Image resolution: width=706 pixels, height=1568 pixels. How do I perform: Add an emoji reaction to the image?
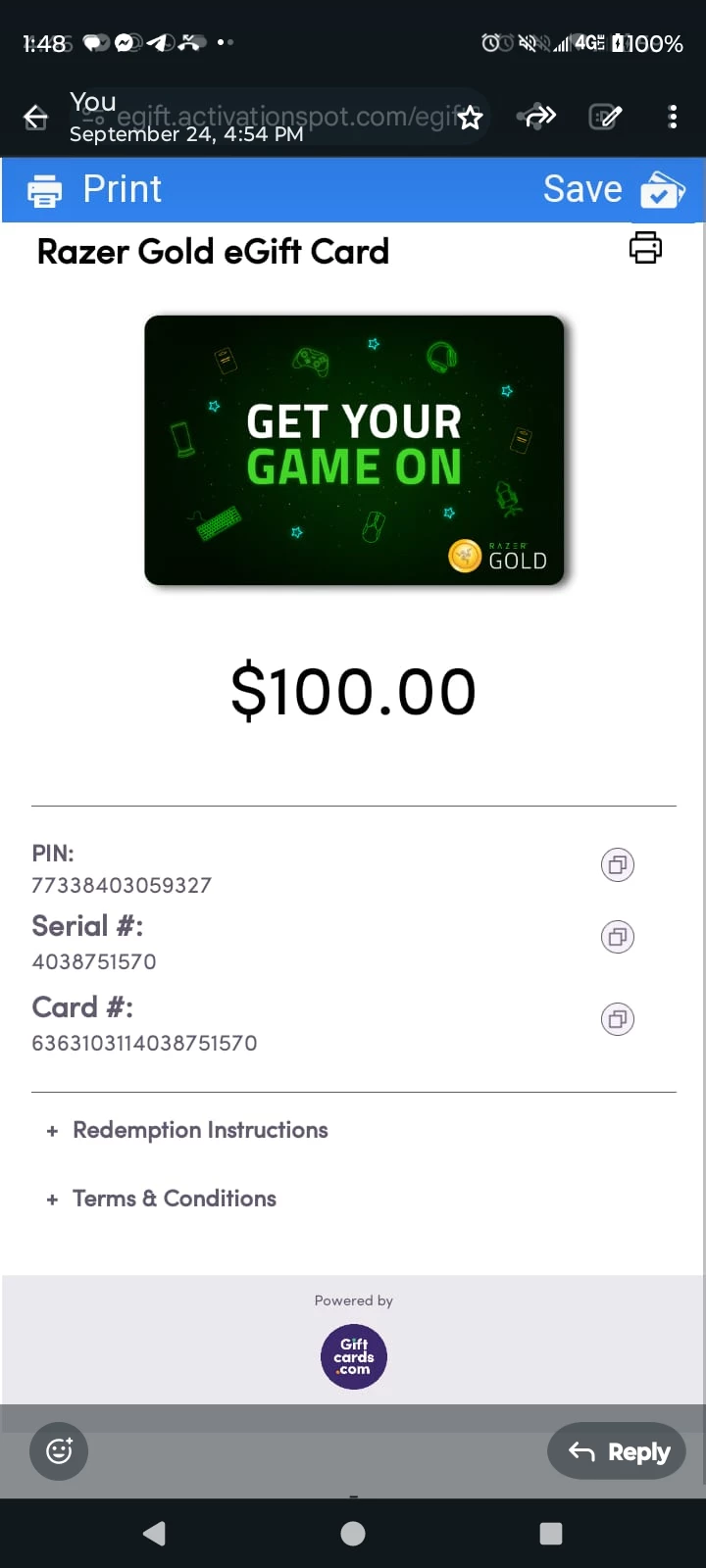pyautogui.click(x=59, y=1450)
